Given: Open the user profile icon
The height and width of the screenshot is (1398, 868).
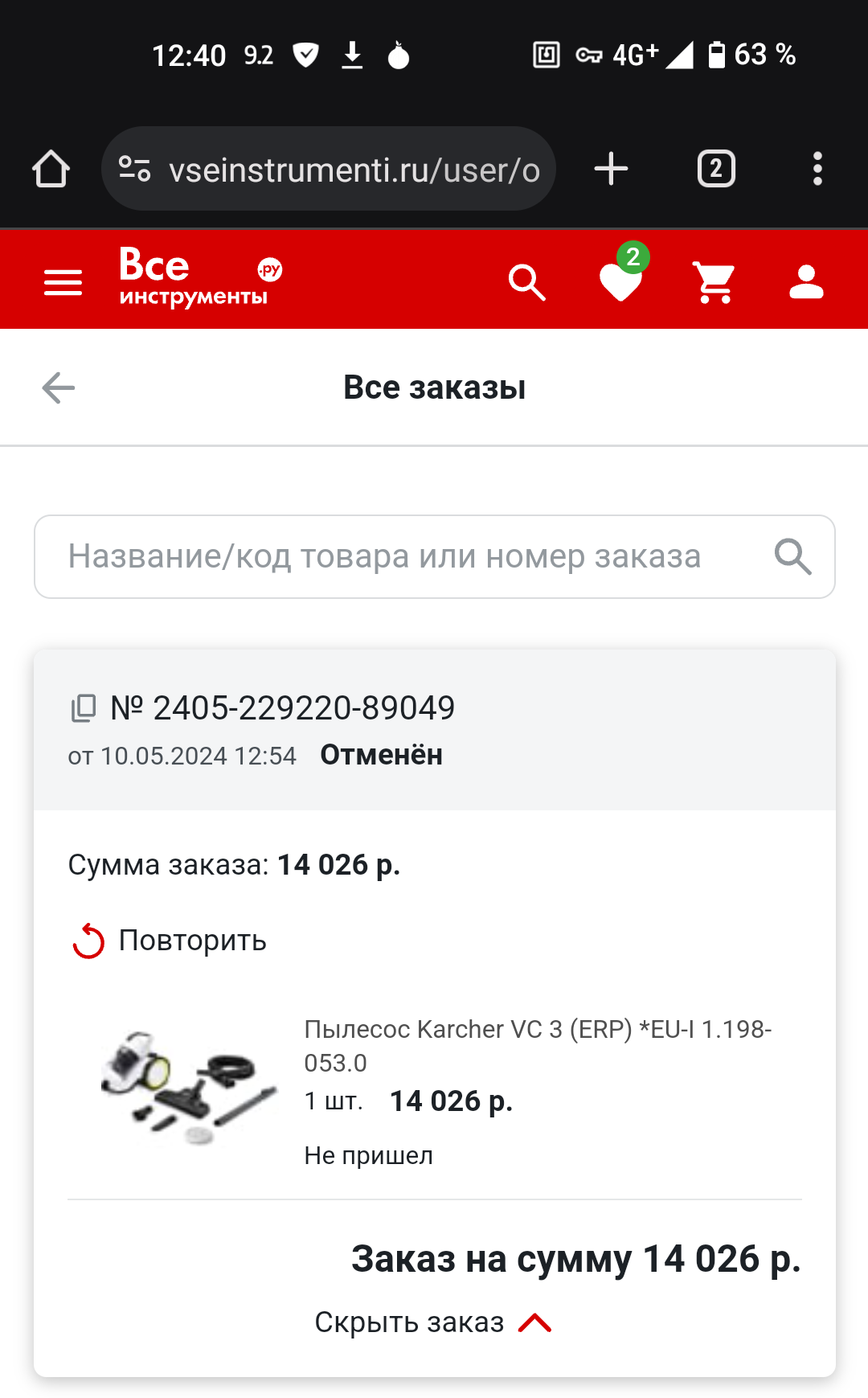Looking at the screenshot, I should [x=806, y=282].
